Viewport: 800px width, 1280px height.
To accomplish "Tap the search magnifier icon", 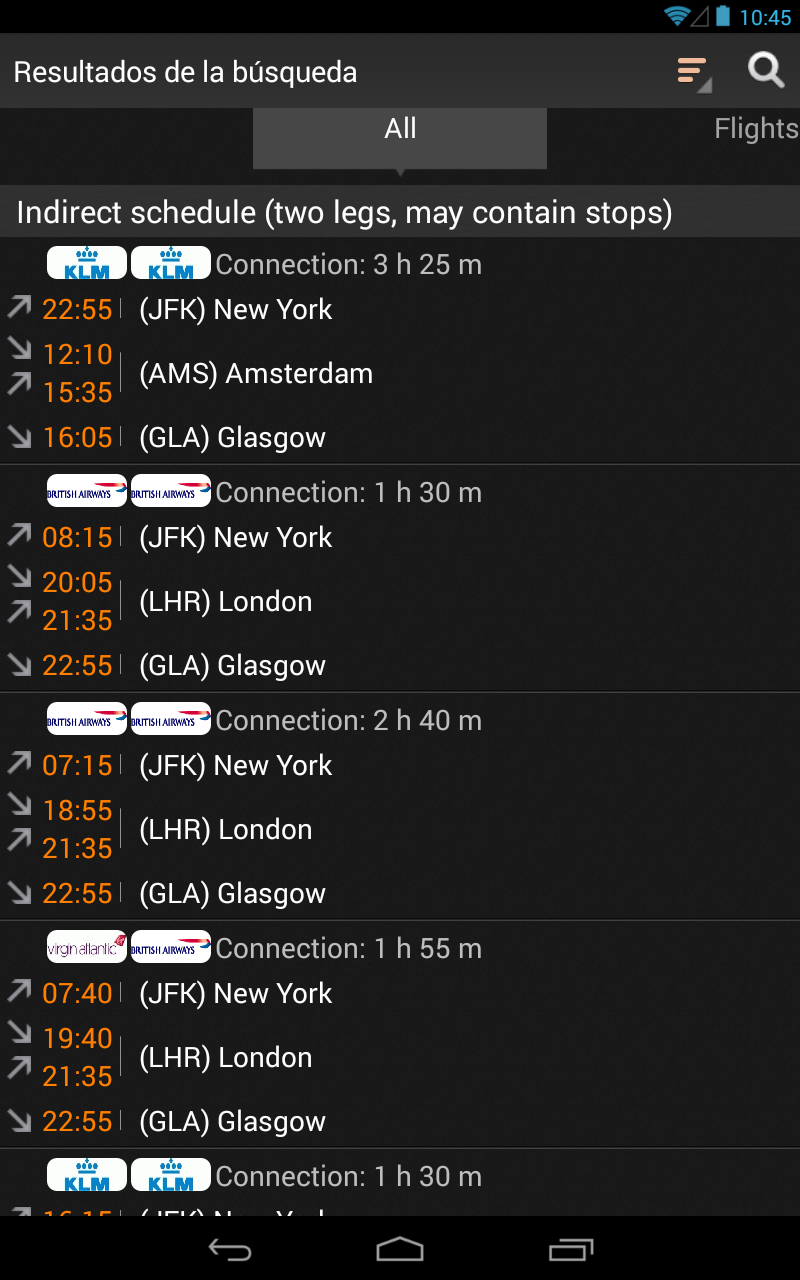I will click(x=766, y=71).
